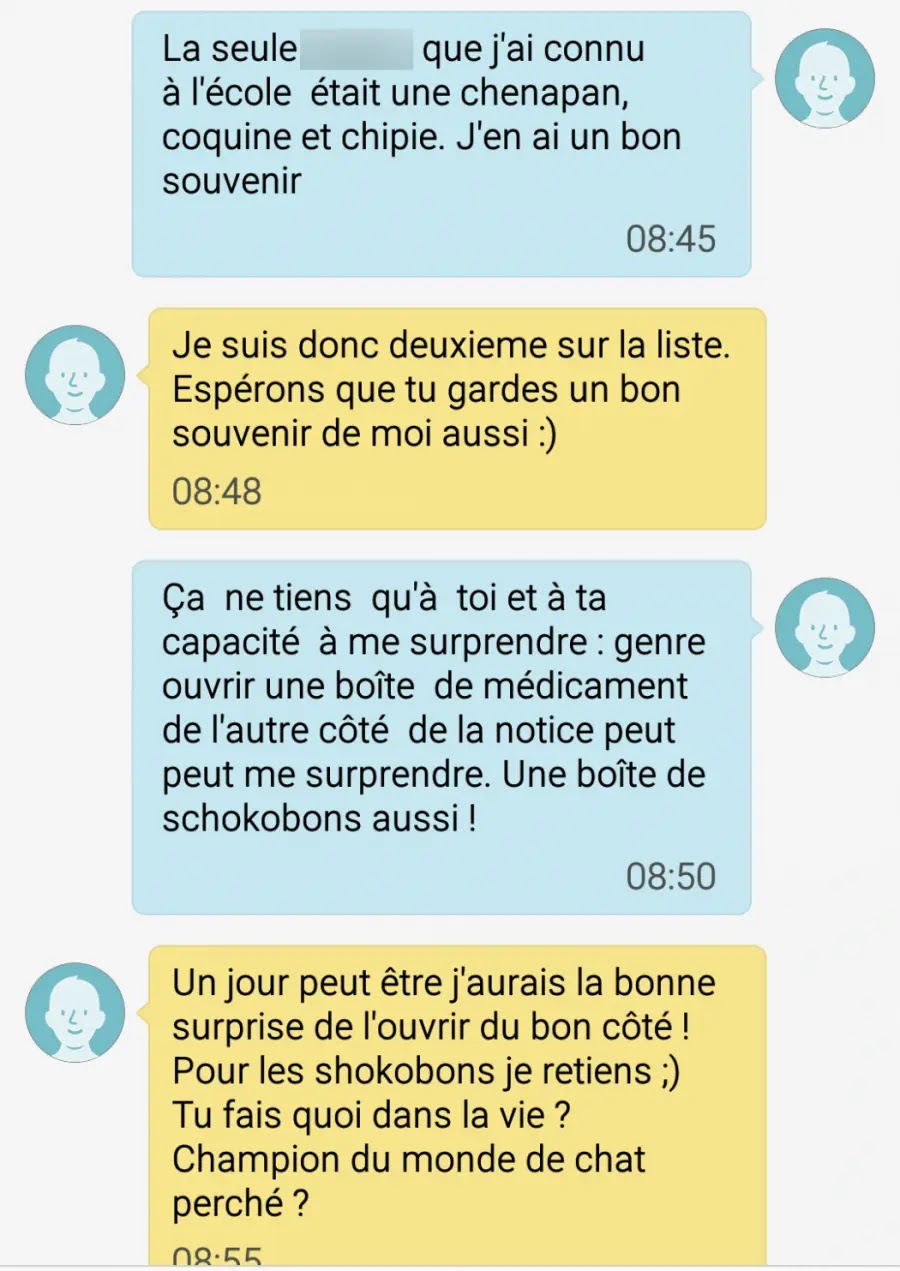Open avatar beside the 08:50 'schokobons' message

coord(825,627)
